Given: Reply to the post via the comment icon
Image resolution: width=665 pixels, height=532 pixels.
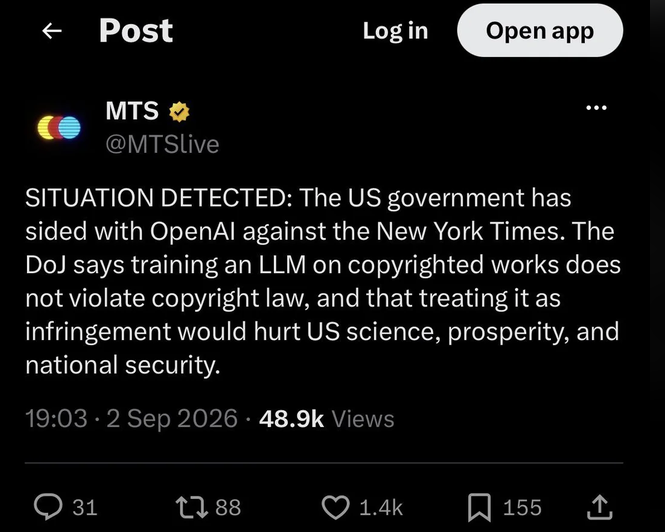Looking at the screenshot, I should pyautogui.click(x=48, y=507).
